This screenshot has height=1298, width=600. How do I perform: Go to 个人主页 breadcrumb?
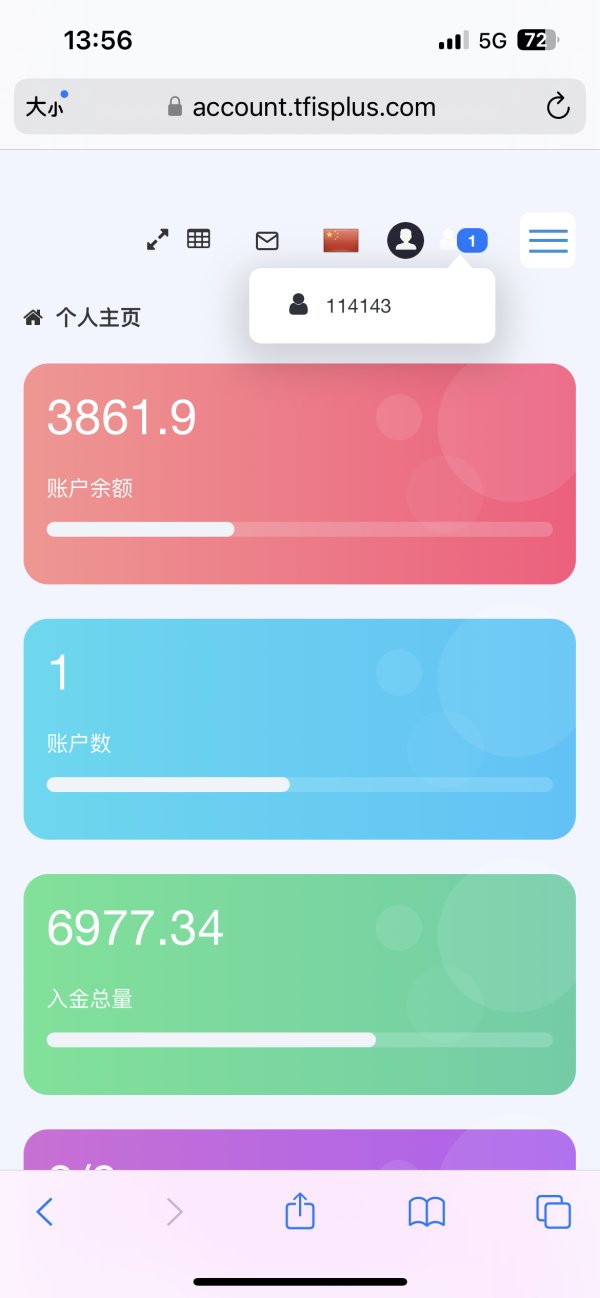pyautogui.click(x=97, y=318)
